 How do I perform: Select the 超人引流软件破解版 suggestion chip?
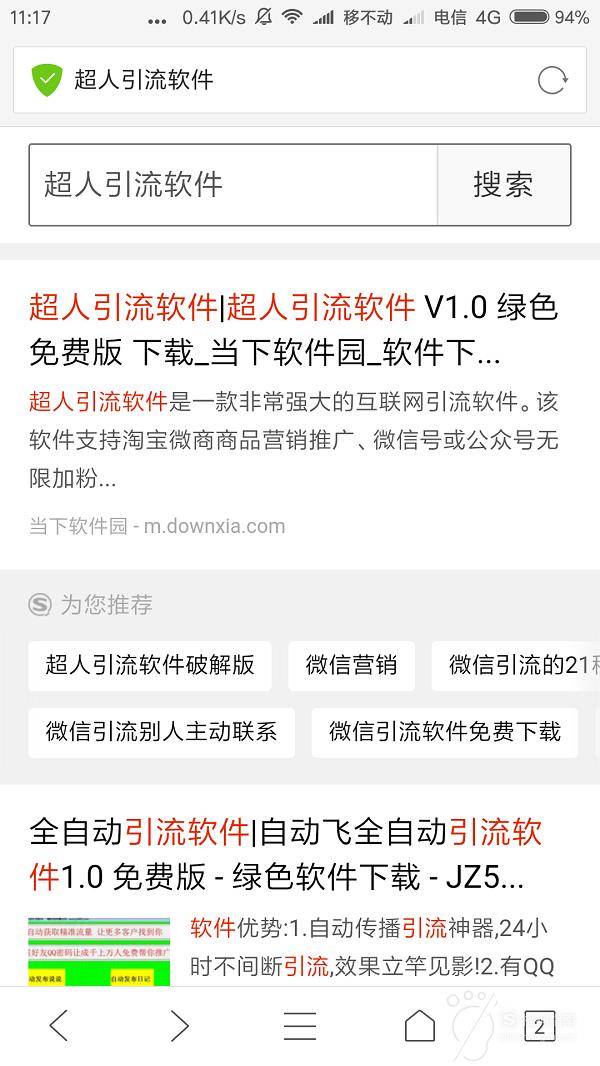tap(150, 666)
